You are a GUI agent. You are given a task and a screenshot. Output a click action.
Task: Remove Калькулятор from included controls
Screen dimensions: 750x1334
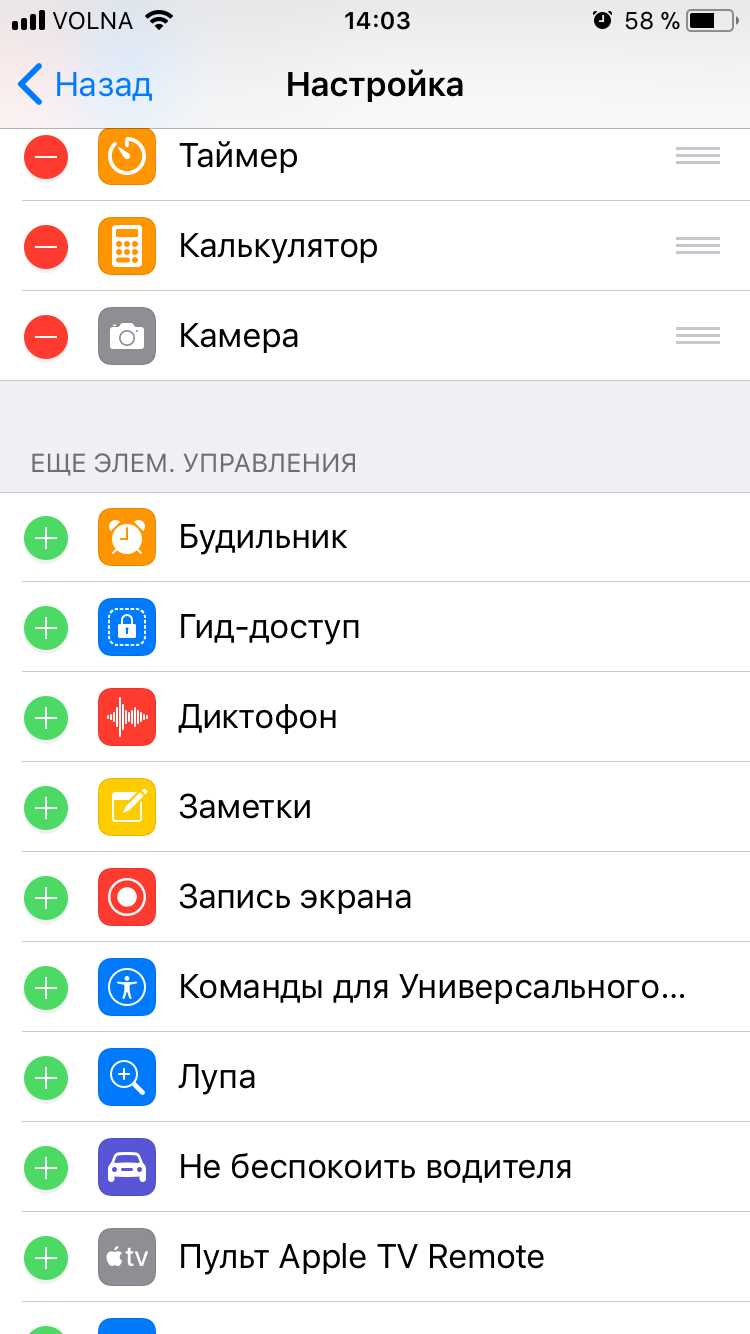(46, 246)
